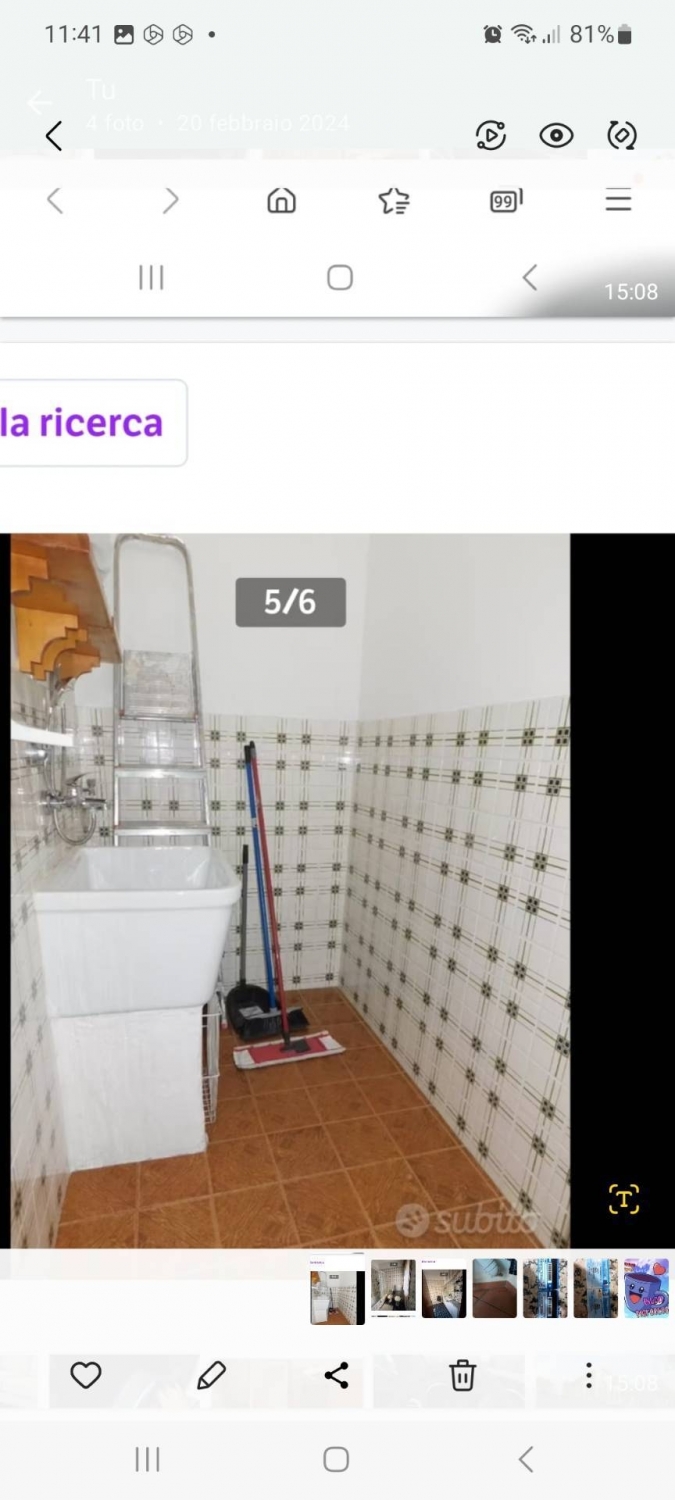Screen dimensions: 675x1500
Task: Go back from the photo viewer
Action: tap(54, 136)
